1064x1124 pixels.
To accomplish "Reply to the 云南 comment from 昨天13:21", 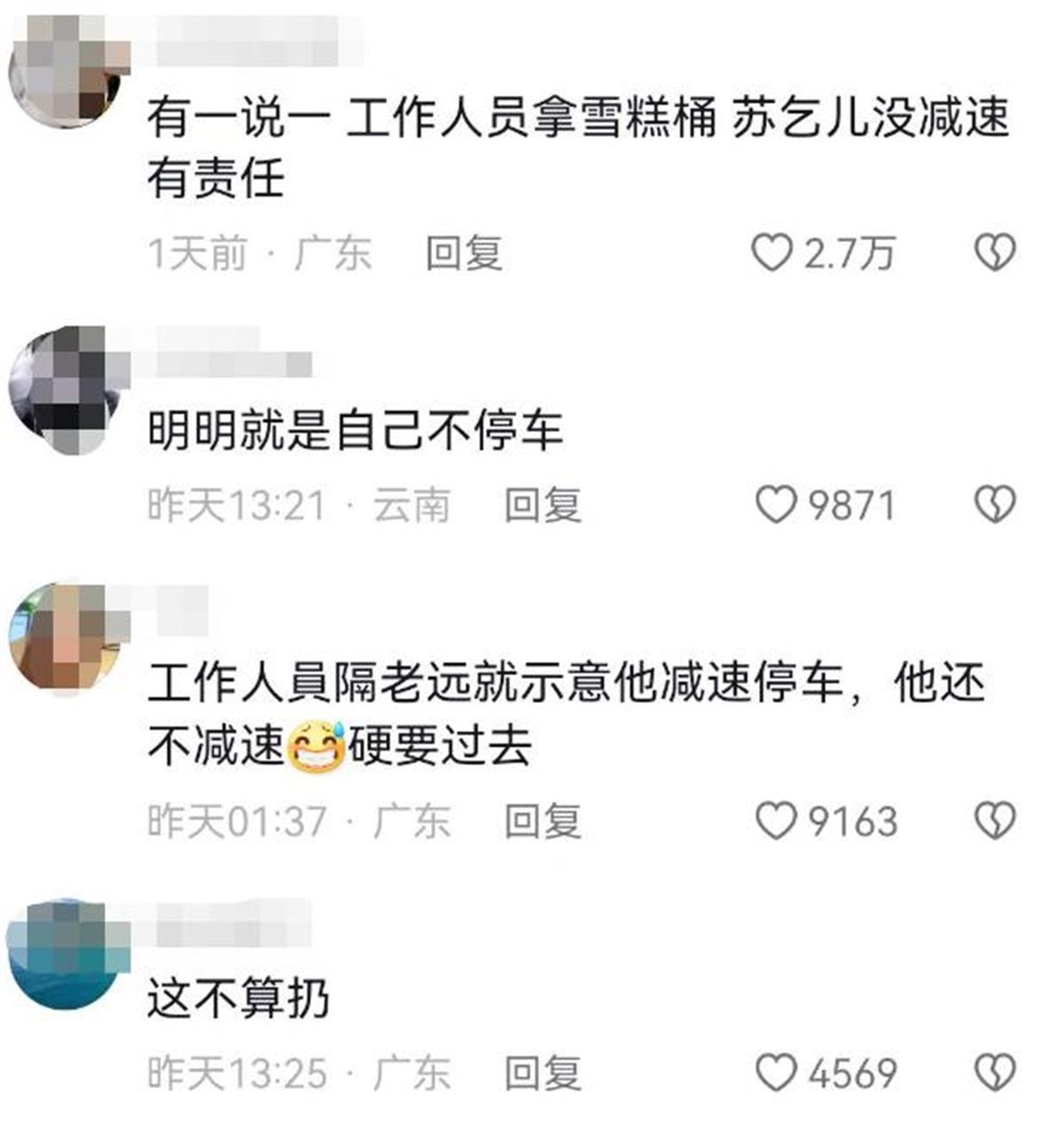I will point(543,505).
